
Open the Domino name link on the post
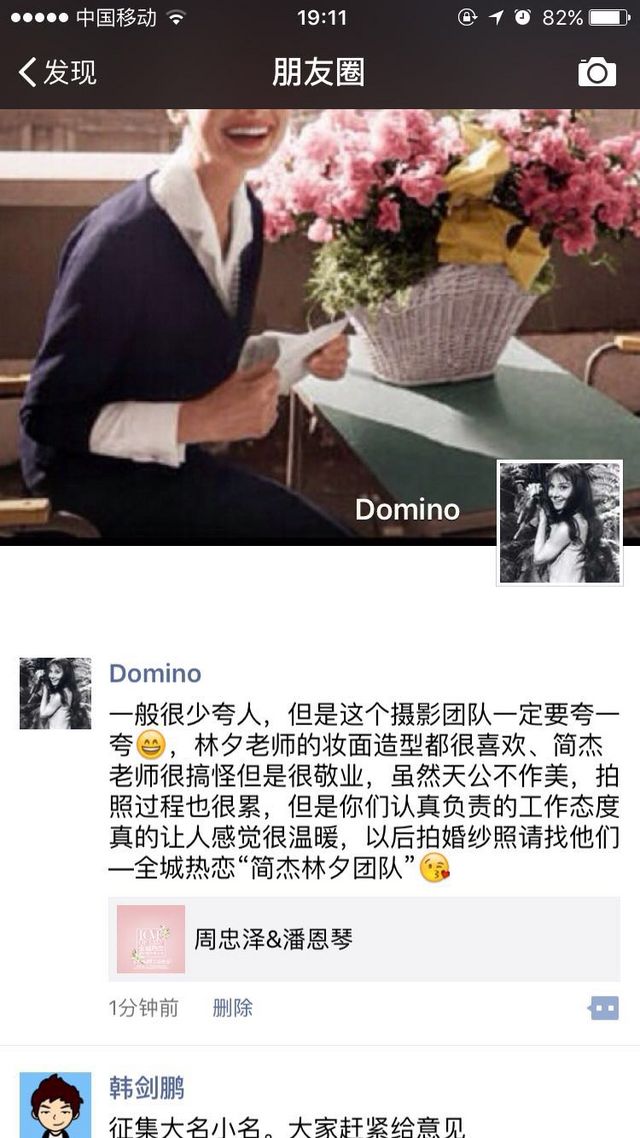(155, 674)
